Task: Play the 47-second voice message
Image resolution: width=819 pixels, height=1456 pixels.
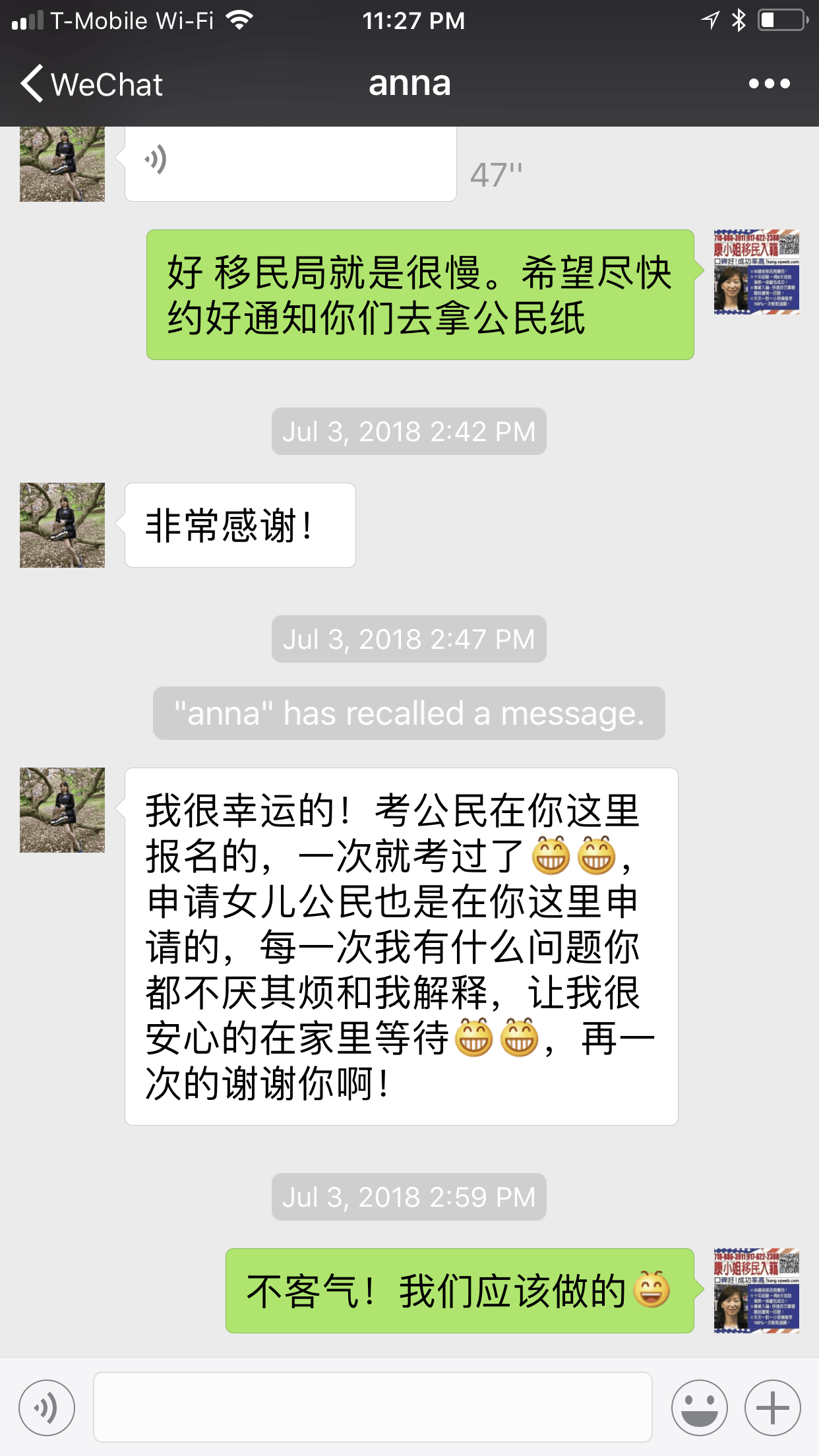Action: (x=290, y=162)
